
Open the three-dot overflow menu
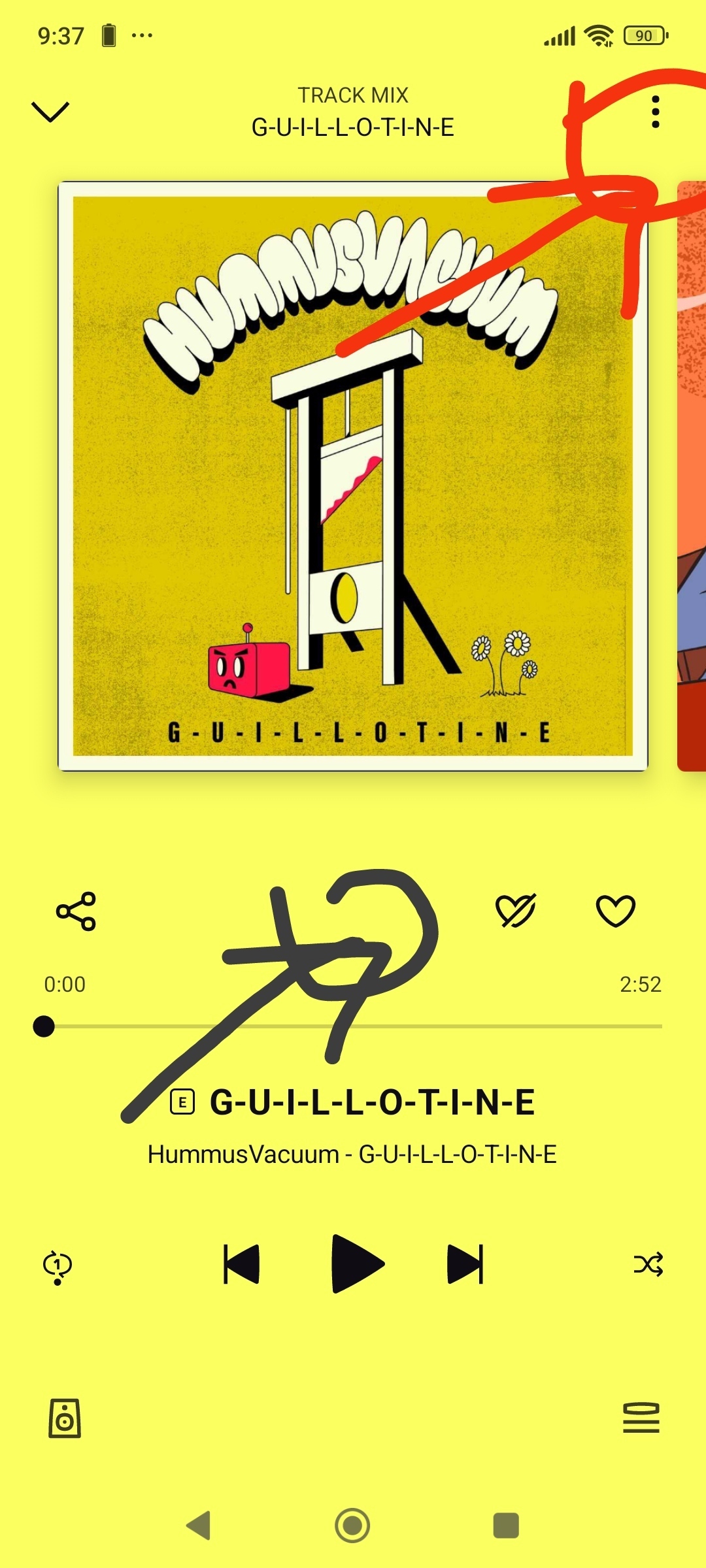click(x=655, y=112)
